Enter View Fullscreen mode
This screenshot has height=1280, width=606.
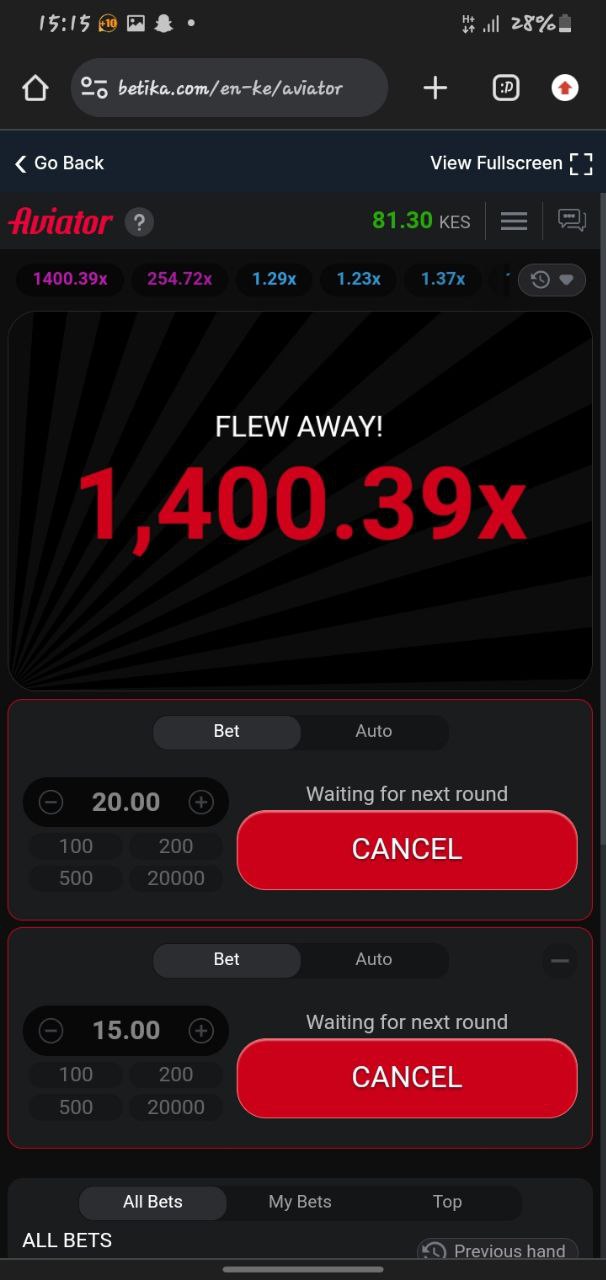[x=511, y=163]
